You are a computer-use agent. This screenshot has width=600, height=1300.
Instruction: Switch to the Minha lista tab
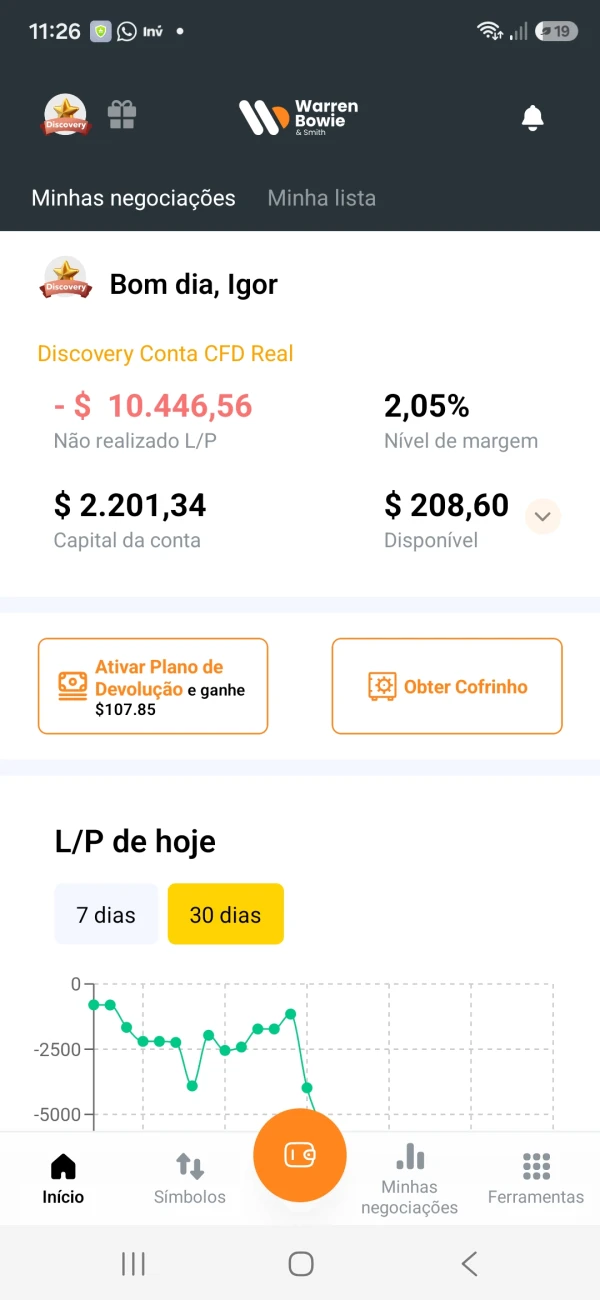click(321, 198)
